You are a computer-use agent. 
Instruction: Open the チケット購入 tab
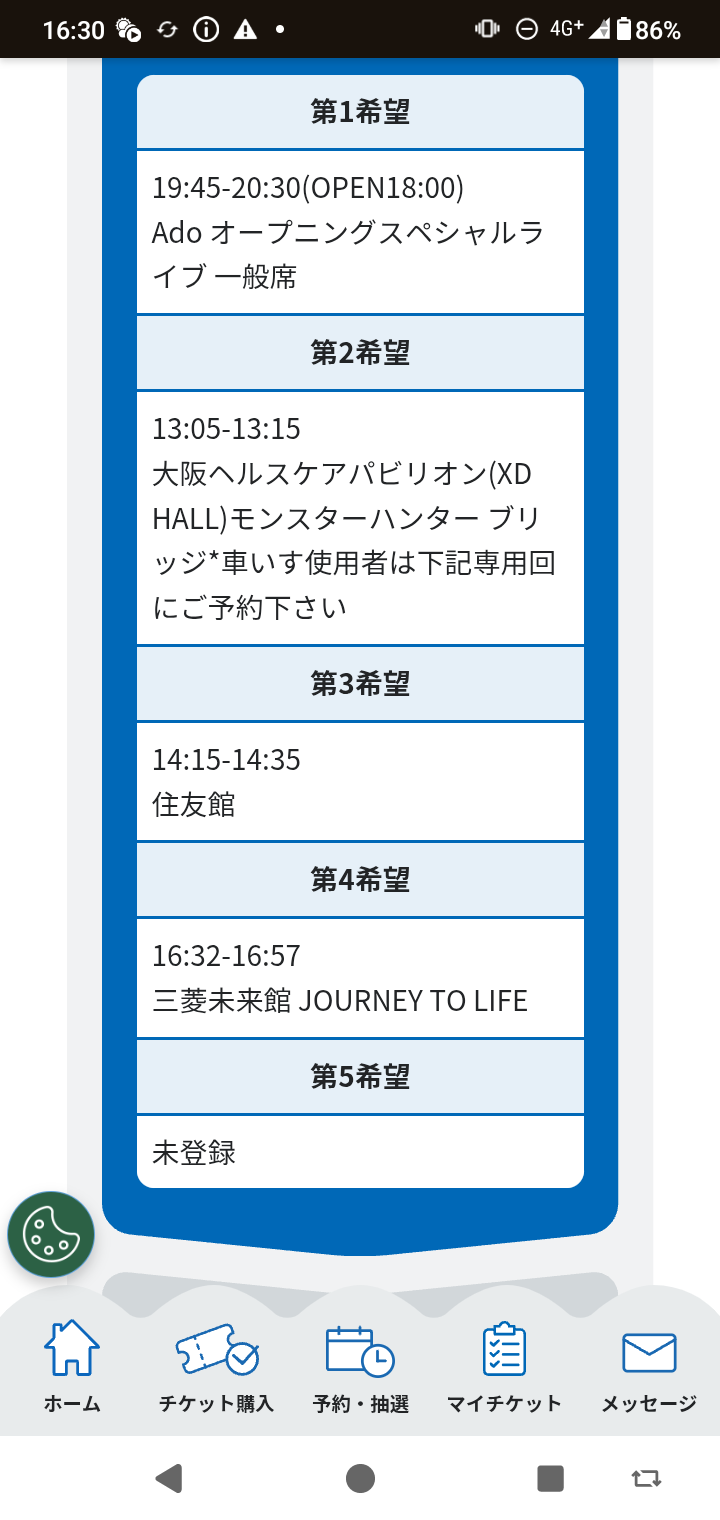coord(216,1365)
